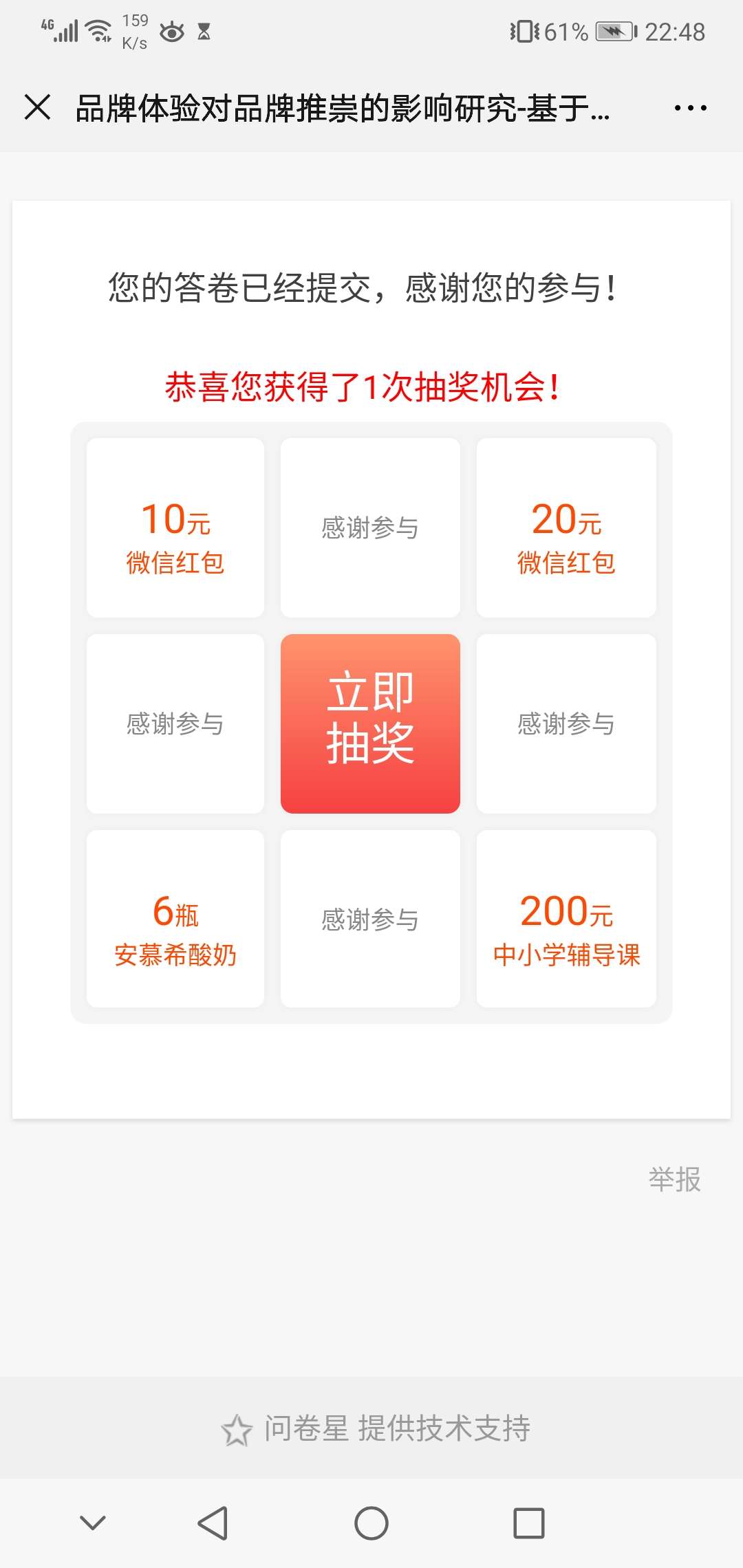
Task: Return to the home screen
Action: [371, 1523]
